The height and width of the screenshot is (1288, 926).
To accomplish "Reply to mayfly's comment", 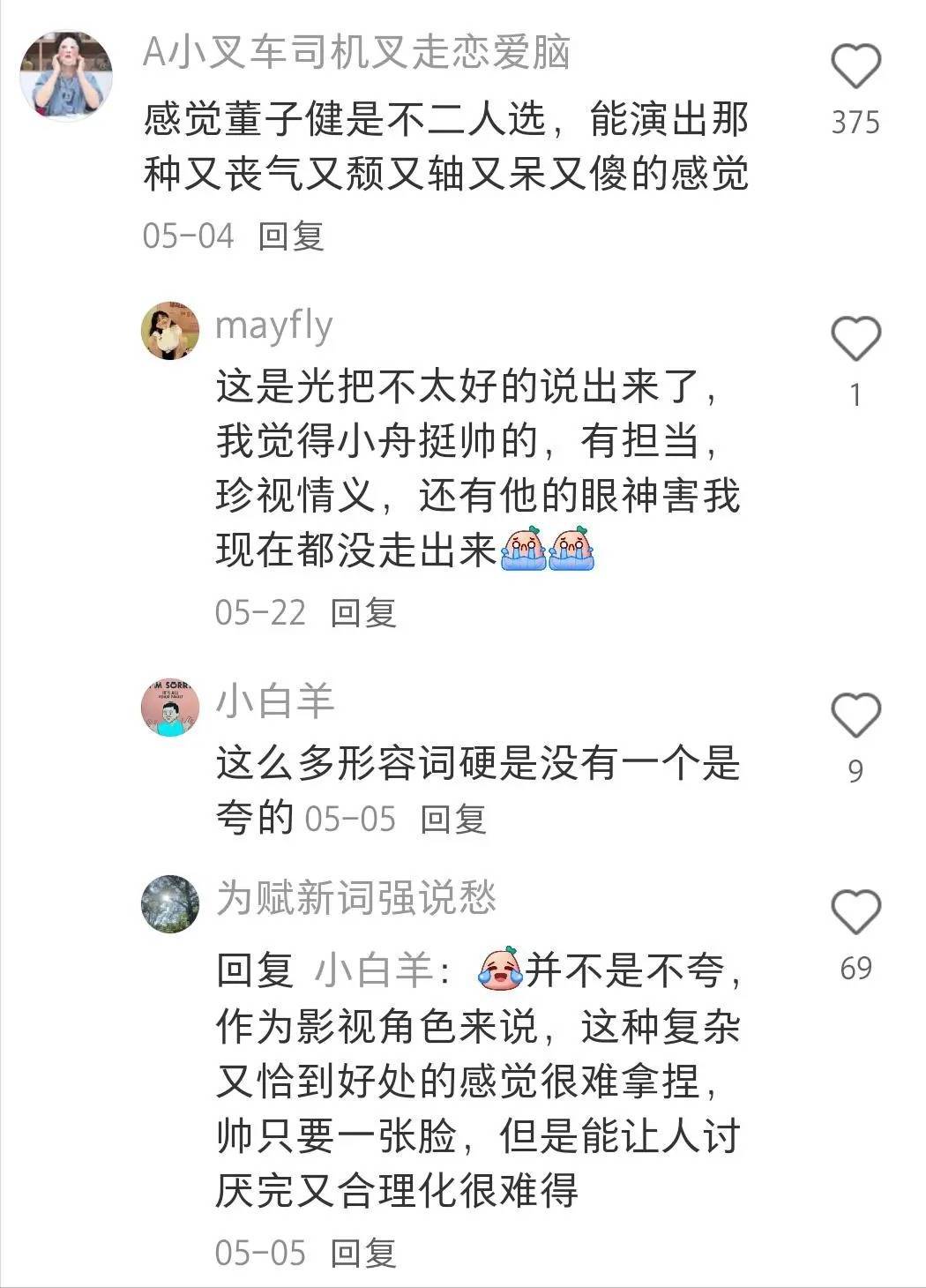I will 363,612.
